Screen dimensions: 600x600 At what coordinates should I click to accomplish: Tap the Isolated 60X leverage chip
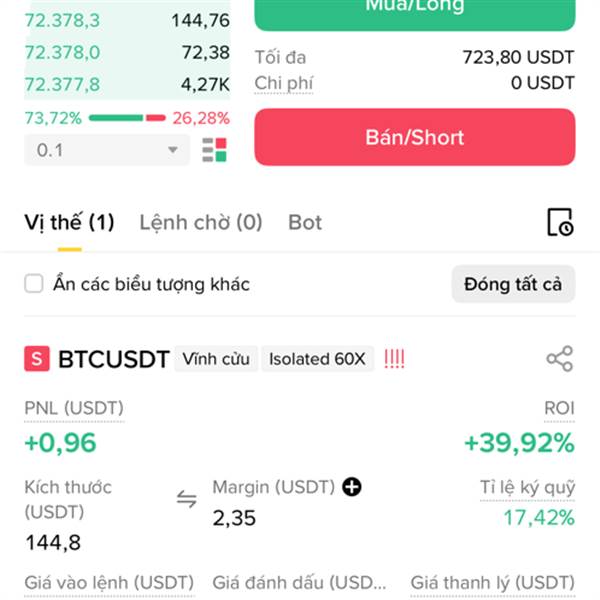[x=317, y=359]
